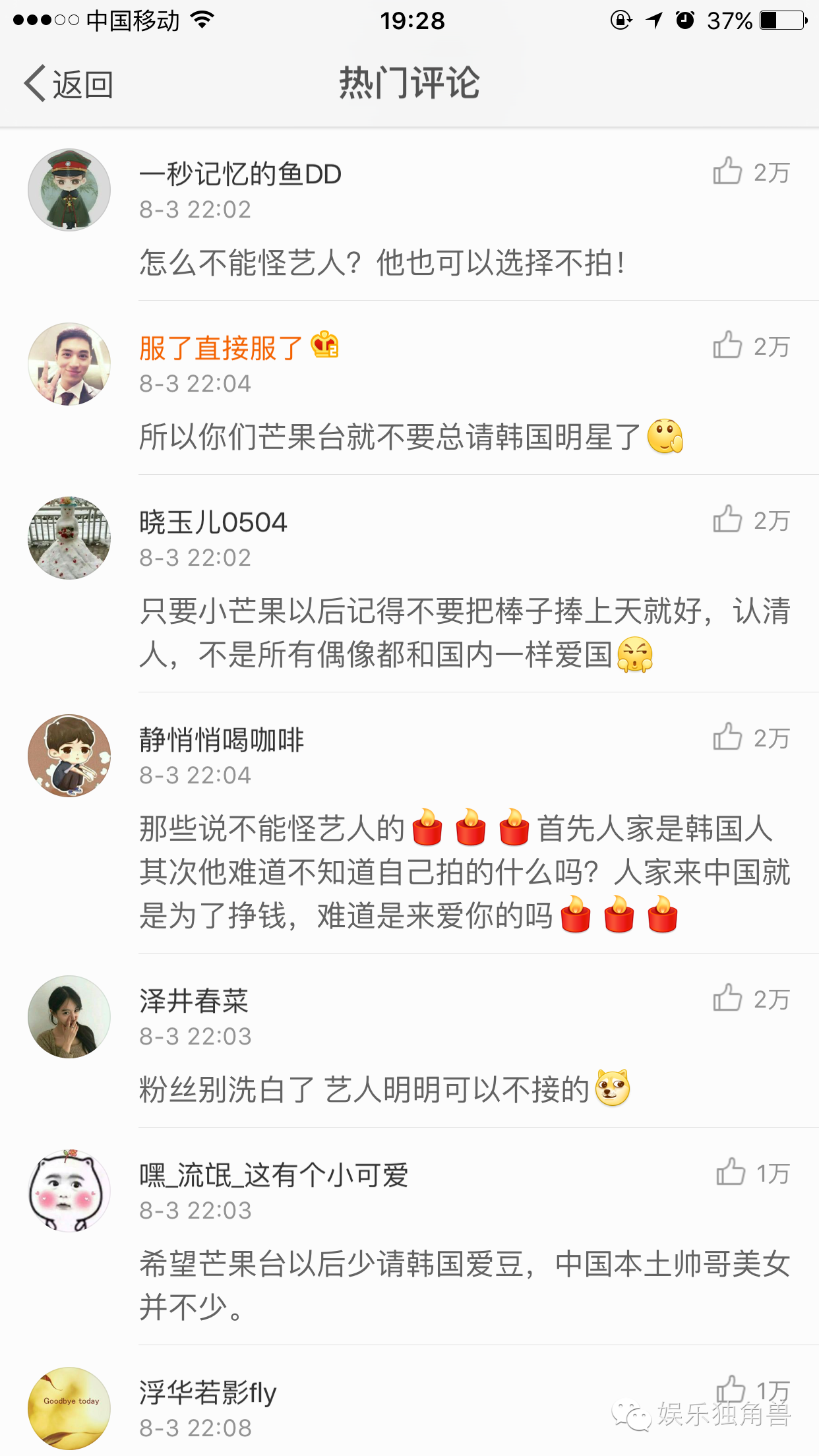Screen dimensions: 819x1456
Task: Open the avatar of 服了直接服了
Action: [x=69, y=364]
